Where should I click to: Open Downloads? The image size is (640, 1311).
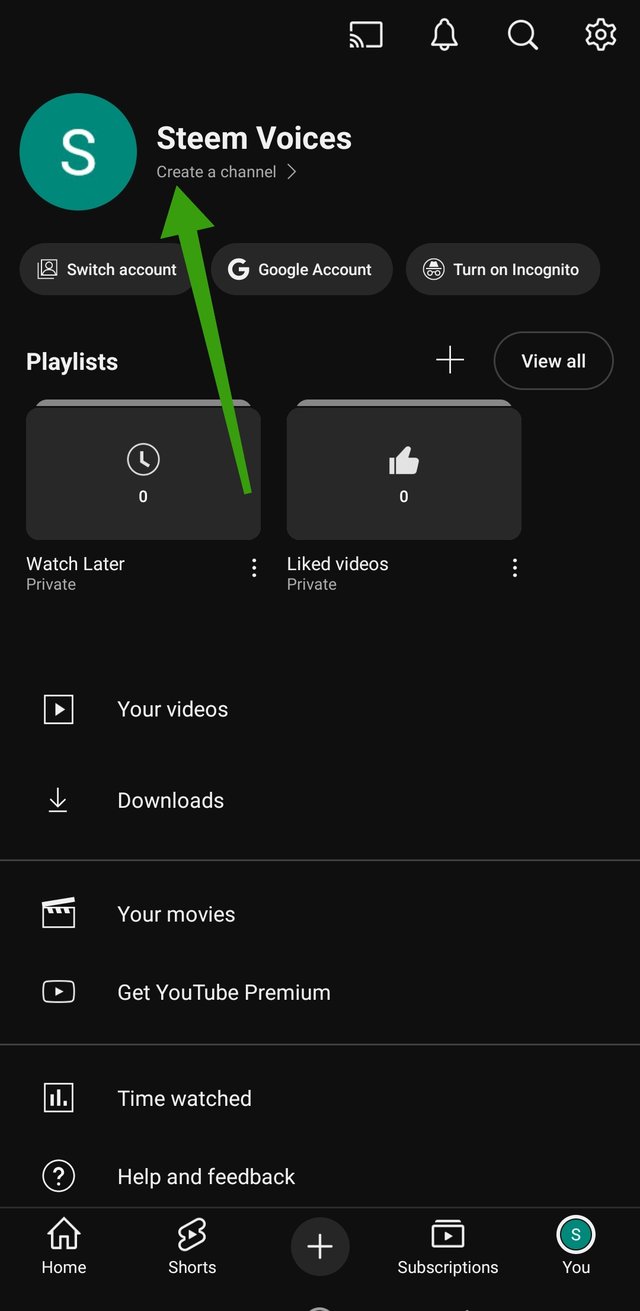click(x=170, y=801)
